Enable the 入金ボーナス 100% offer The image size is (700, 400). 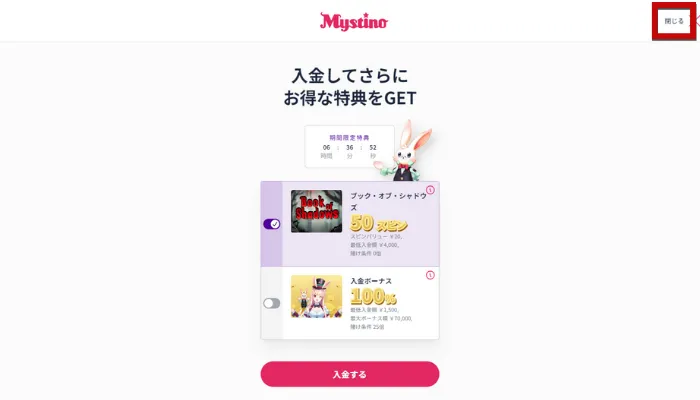272,303
